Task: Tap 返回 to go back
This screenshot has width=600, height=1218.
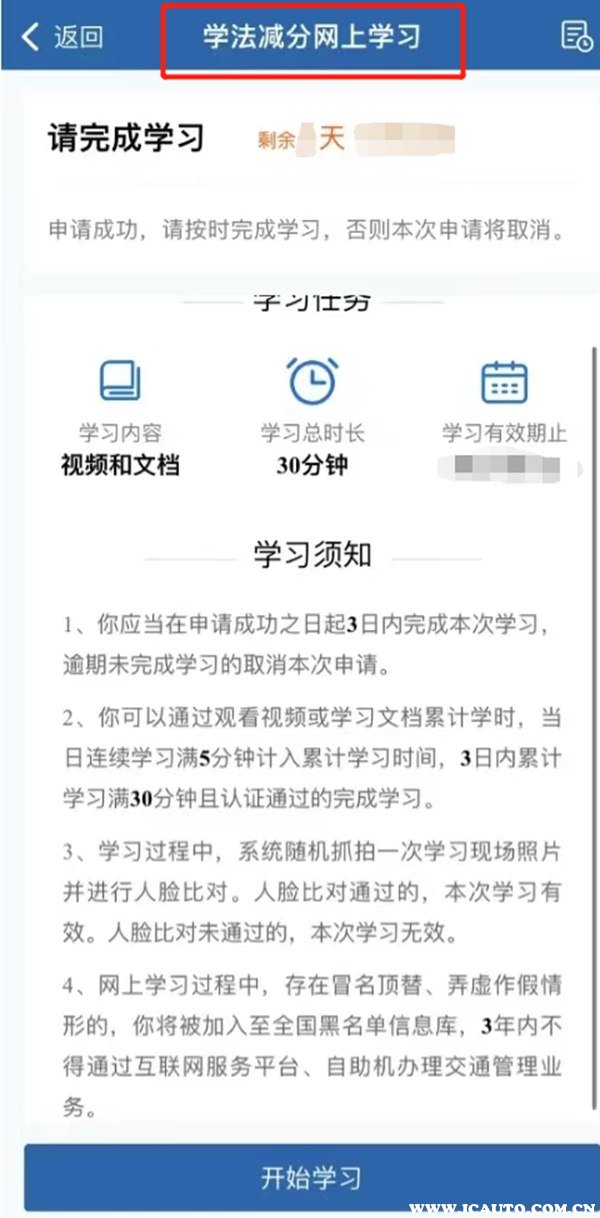Action: [62, 37]
